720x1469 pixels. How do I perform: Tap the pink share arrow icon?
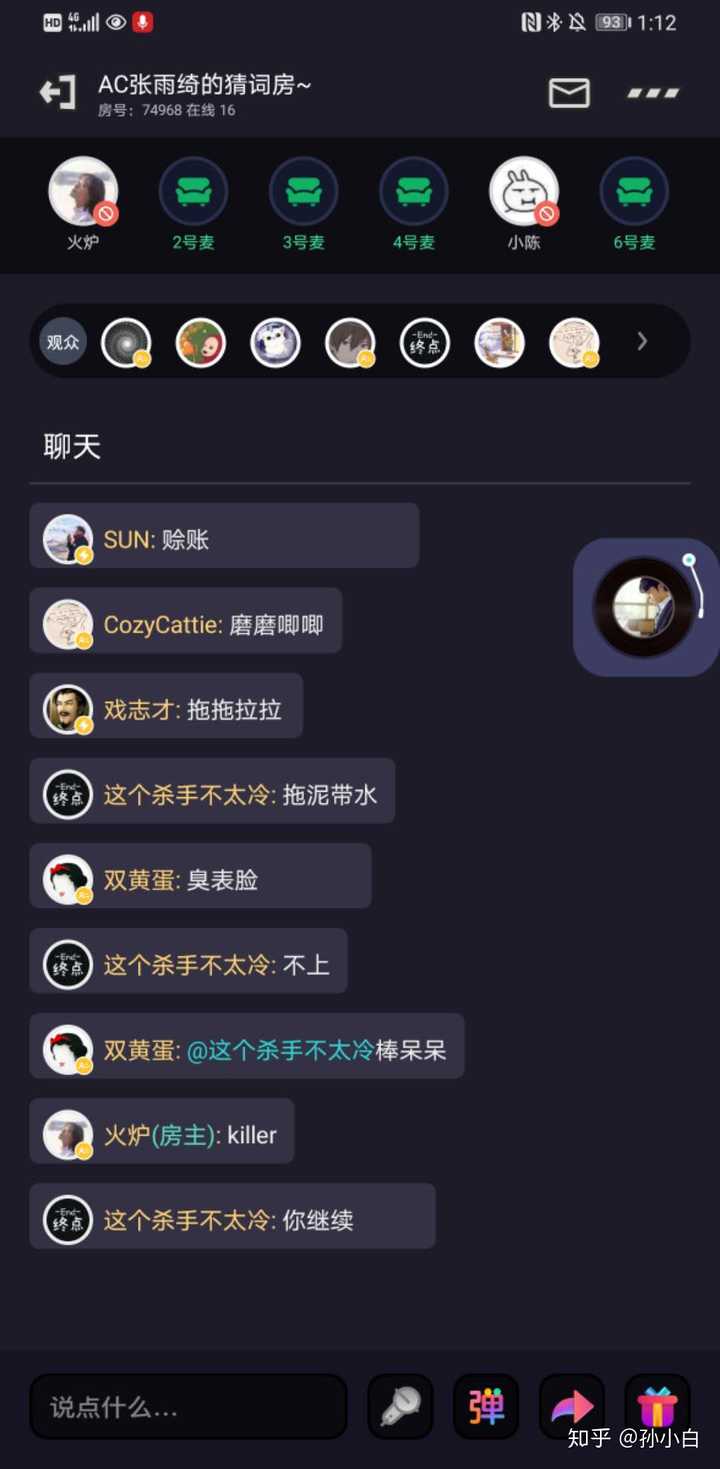click(571, 1406)
